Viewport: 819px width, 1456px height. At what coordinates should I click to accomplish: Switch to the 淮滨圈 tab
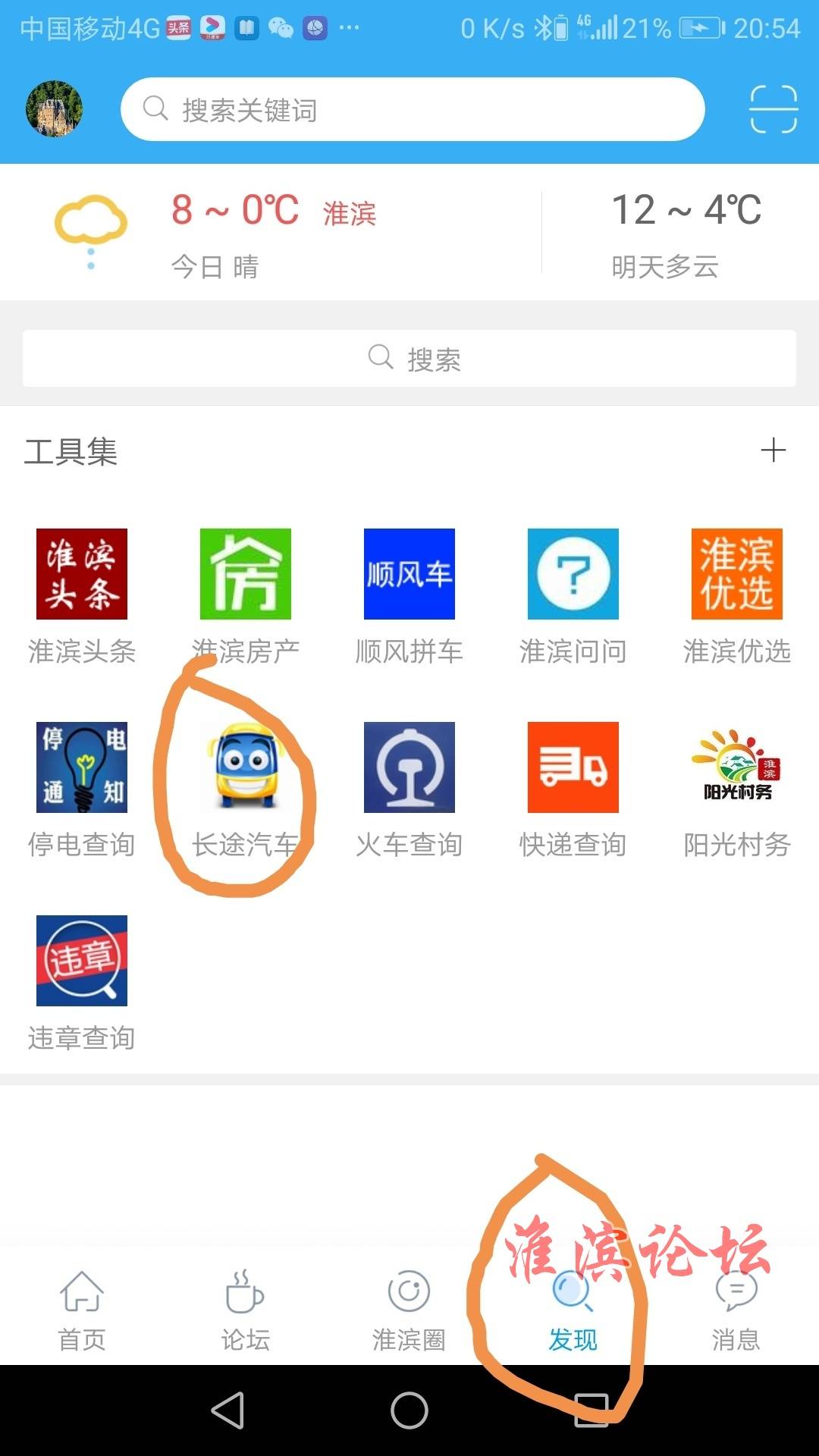409,1311
